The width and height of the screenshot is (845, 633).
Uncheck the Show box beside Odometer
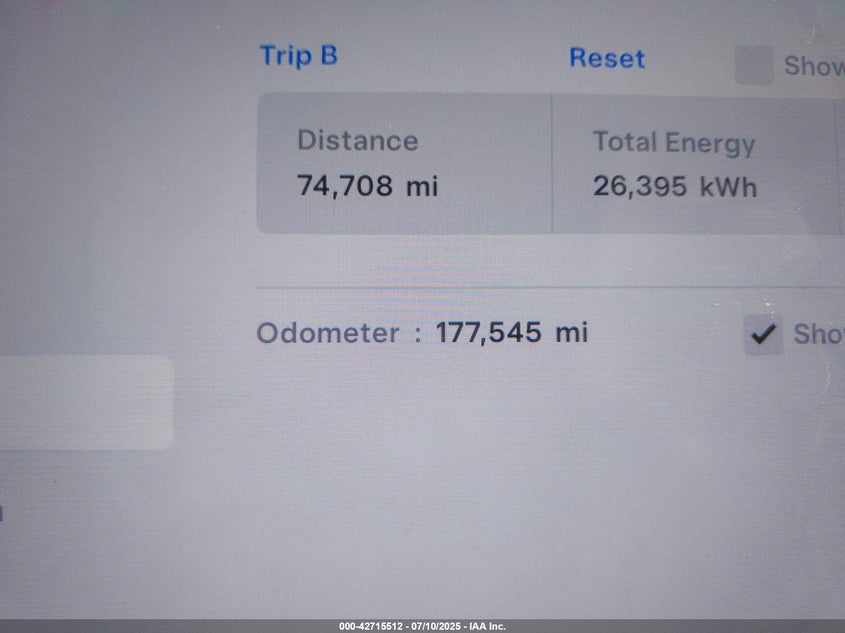pos(763,334)
